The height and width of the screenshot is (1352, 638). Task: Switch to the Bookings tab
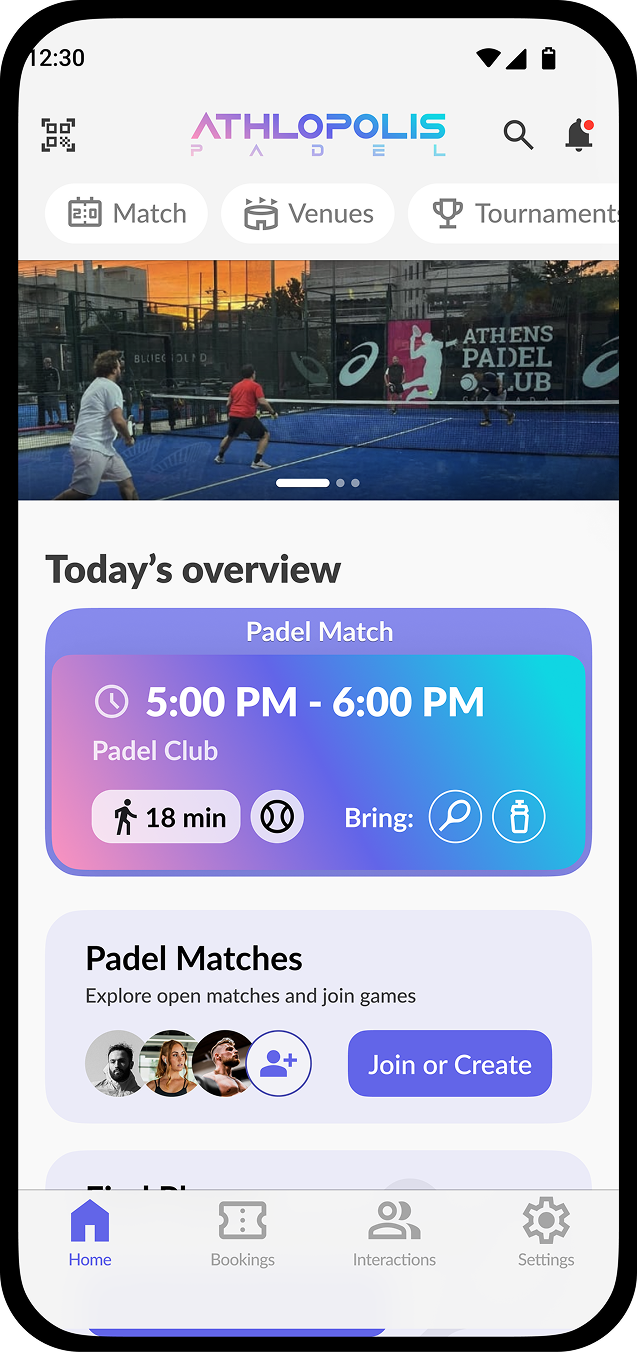(242, 1234)
